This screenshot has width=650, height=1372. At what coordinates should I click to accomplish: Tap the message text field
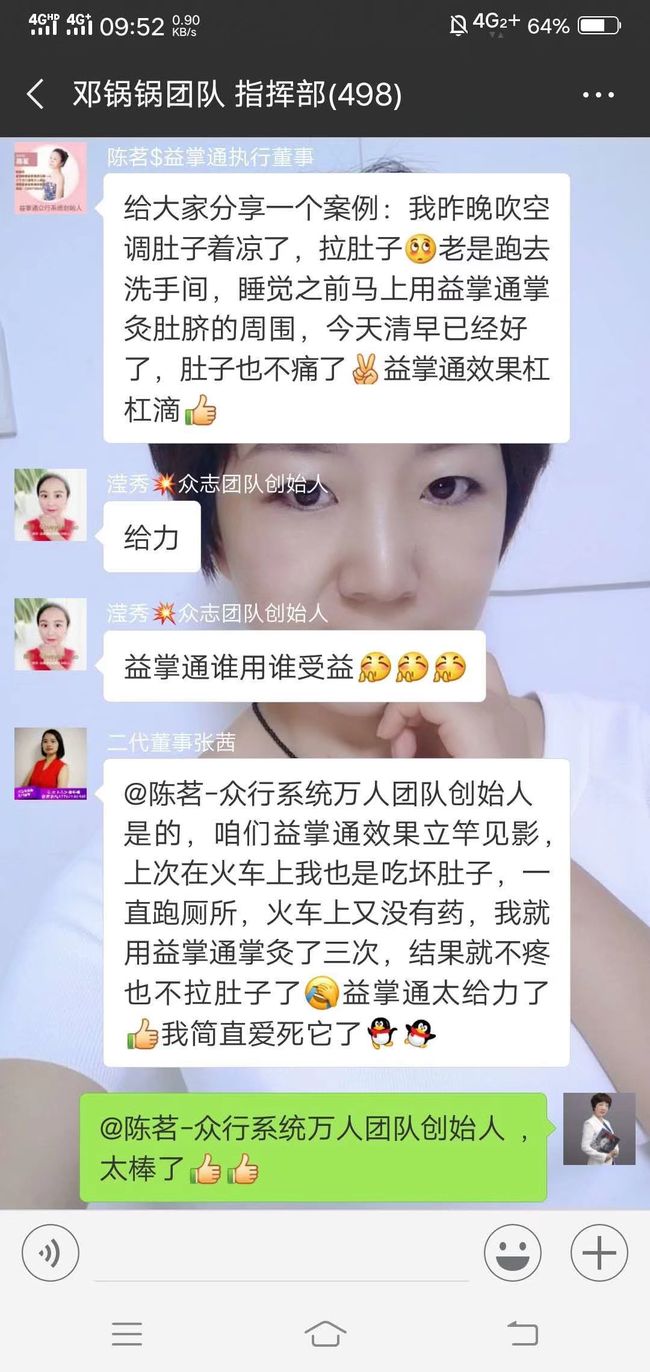point(281,1254)
